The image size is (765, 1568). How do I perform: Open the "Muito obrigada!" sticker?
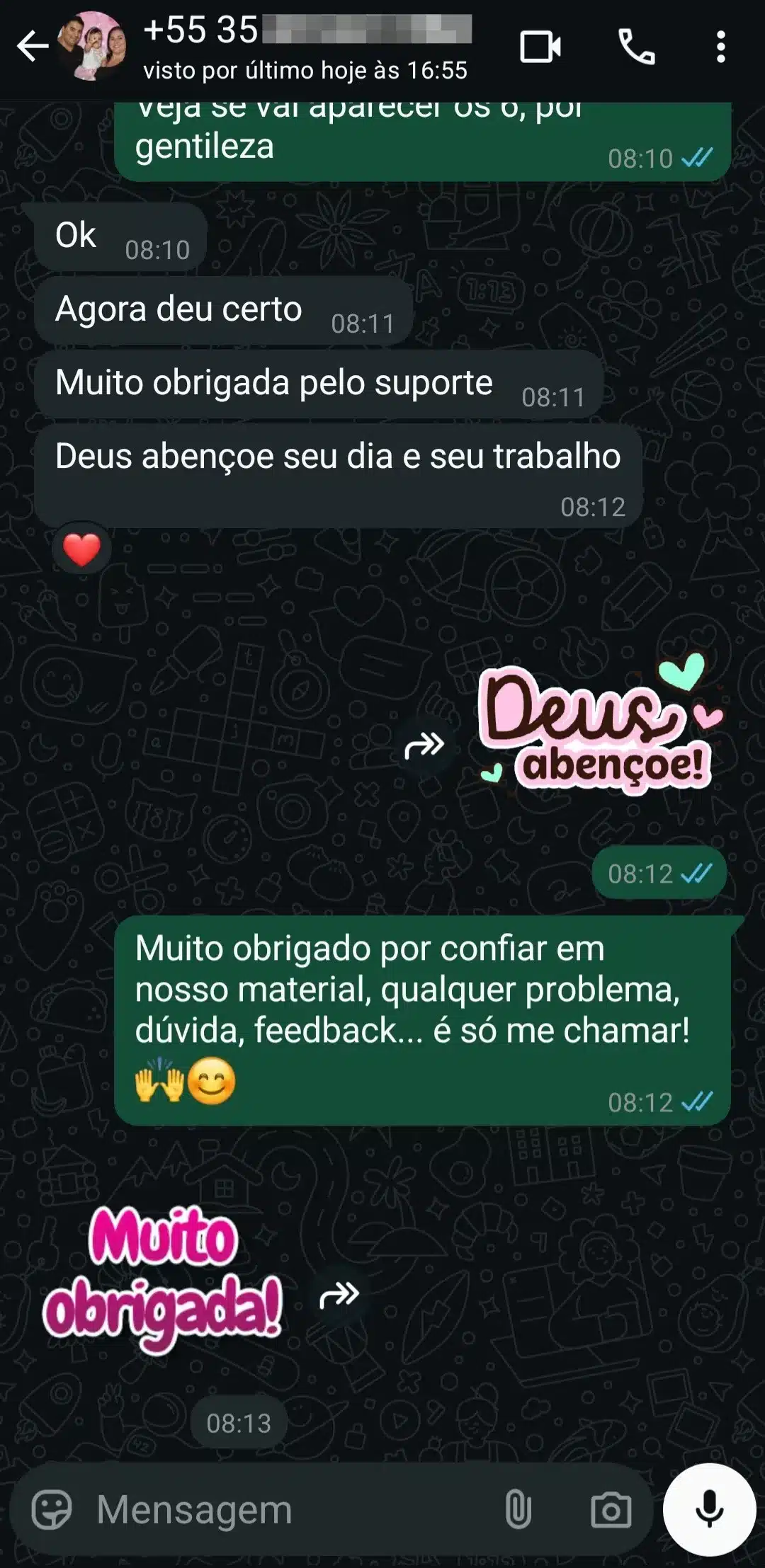(163, 1279)
